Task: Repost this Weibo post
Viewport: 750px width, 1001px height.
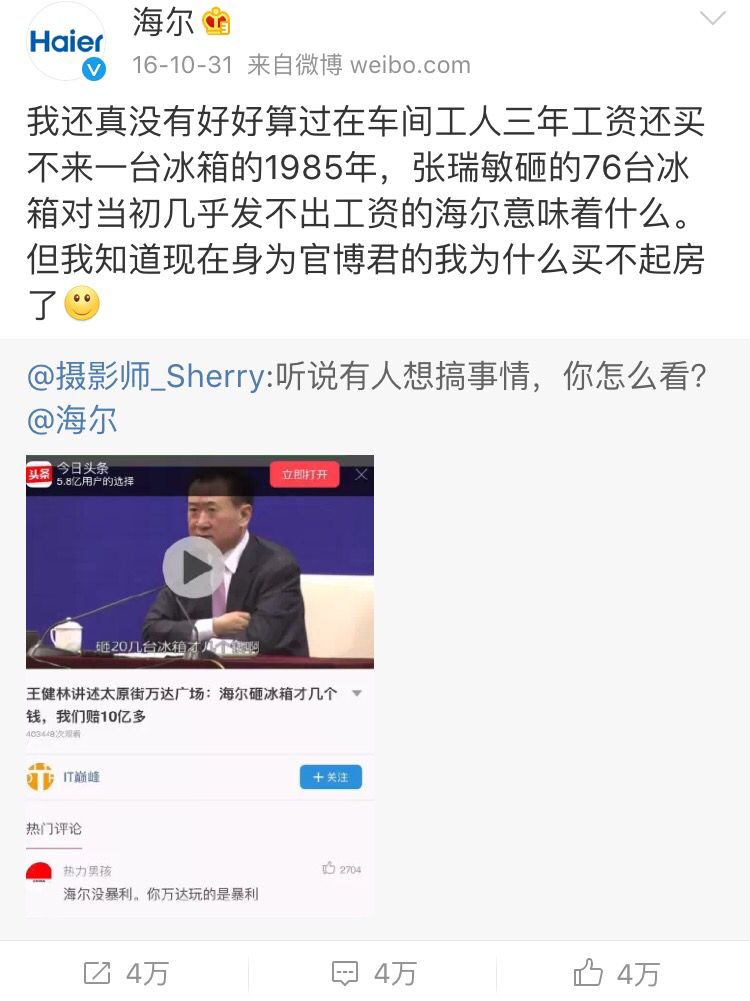Action: (125, 972)
